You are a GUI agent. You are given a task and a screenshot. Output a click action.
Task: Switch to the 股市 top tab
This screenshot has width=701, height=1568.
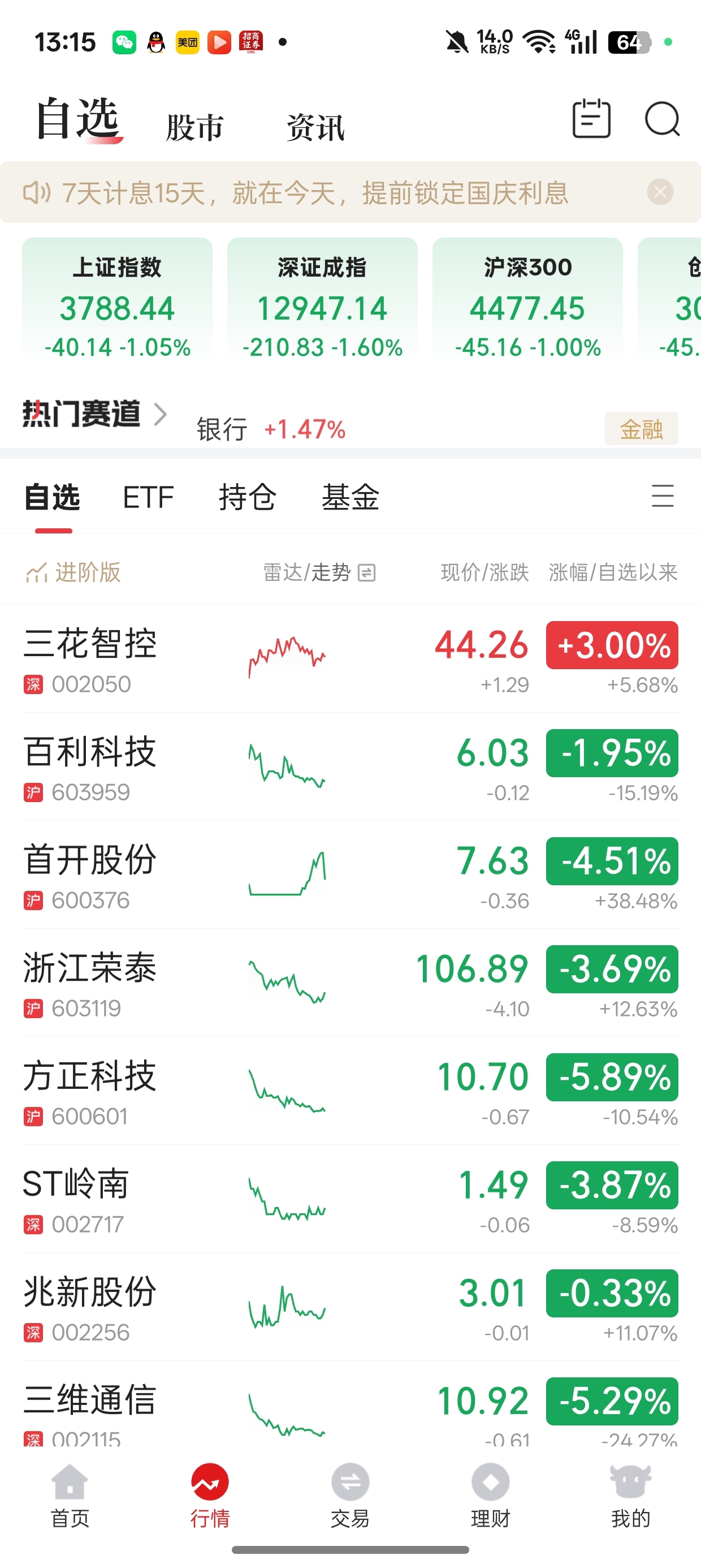pyautogui.click(x=194, y=128)
